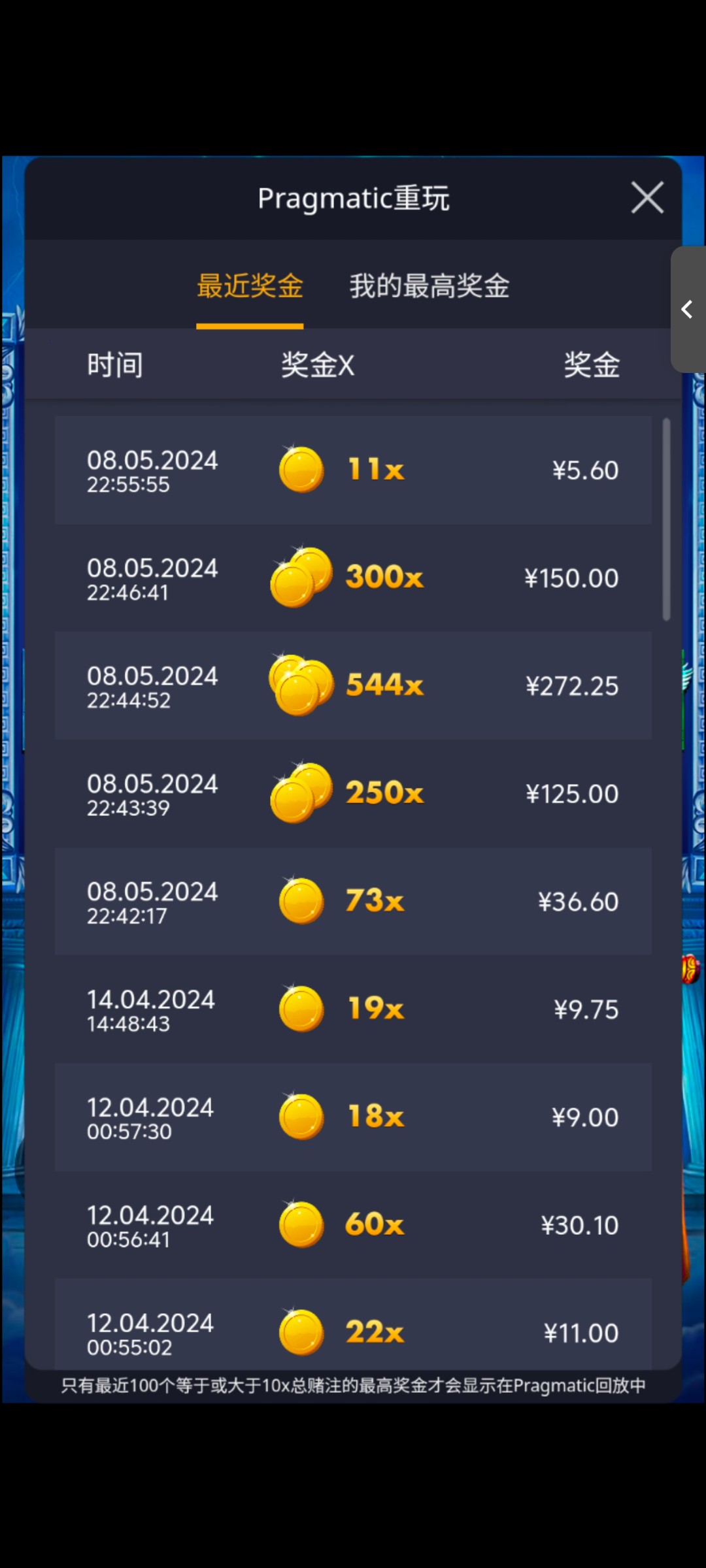Select the 最近奖金 tab
This screenshot has width=706, height=1568.
click(x=250, y=286)
